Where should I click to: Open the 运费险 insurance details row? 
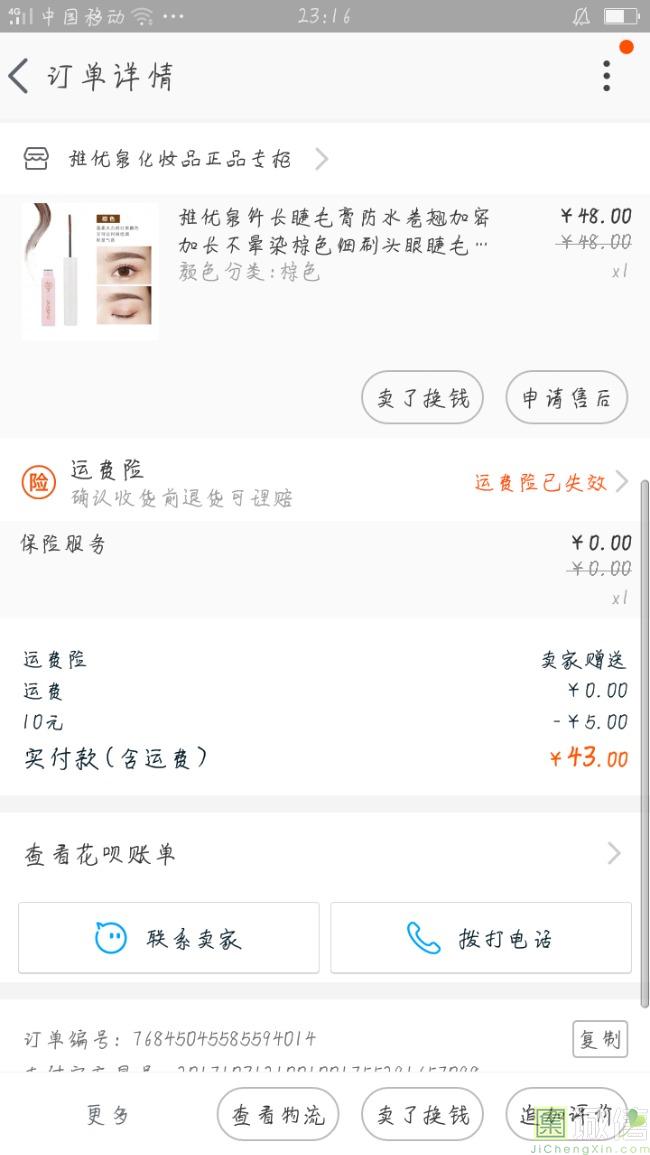[x=324, y=482]
